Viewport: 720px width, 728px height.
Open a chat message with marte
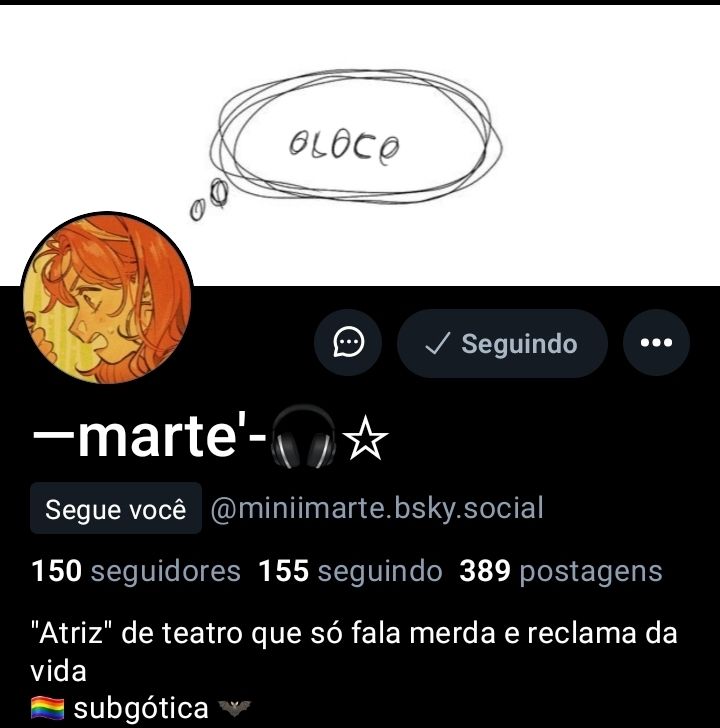348,343
